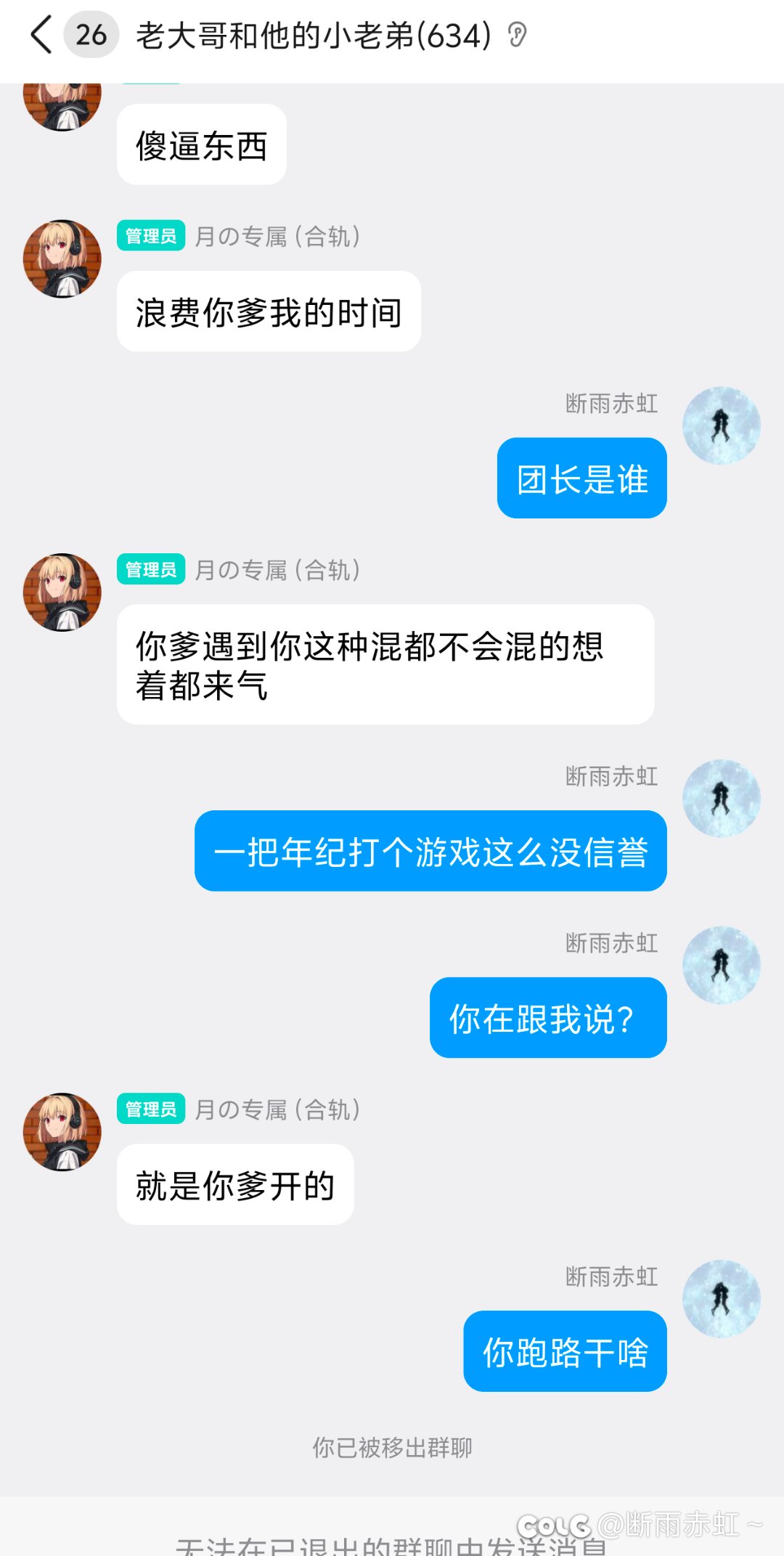
Task: Tap the green 管理员 badge above "浪费你爹我的时间"
Action: coord(150,237)
